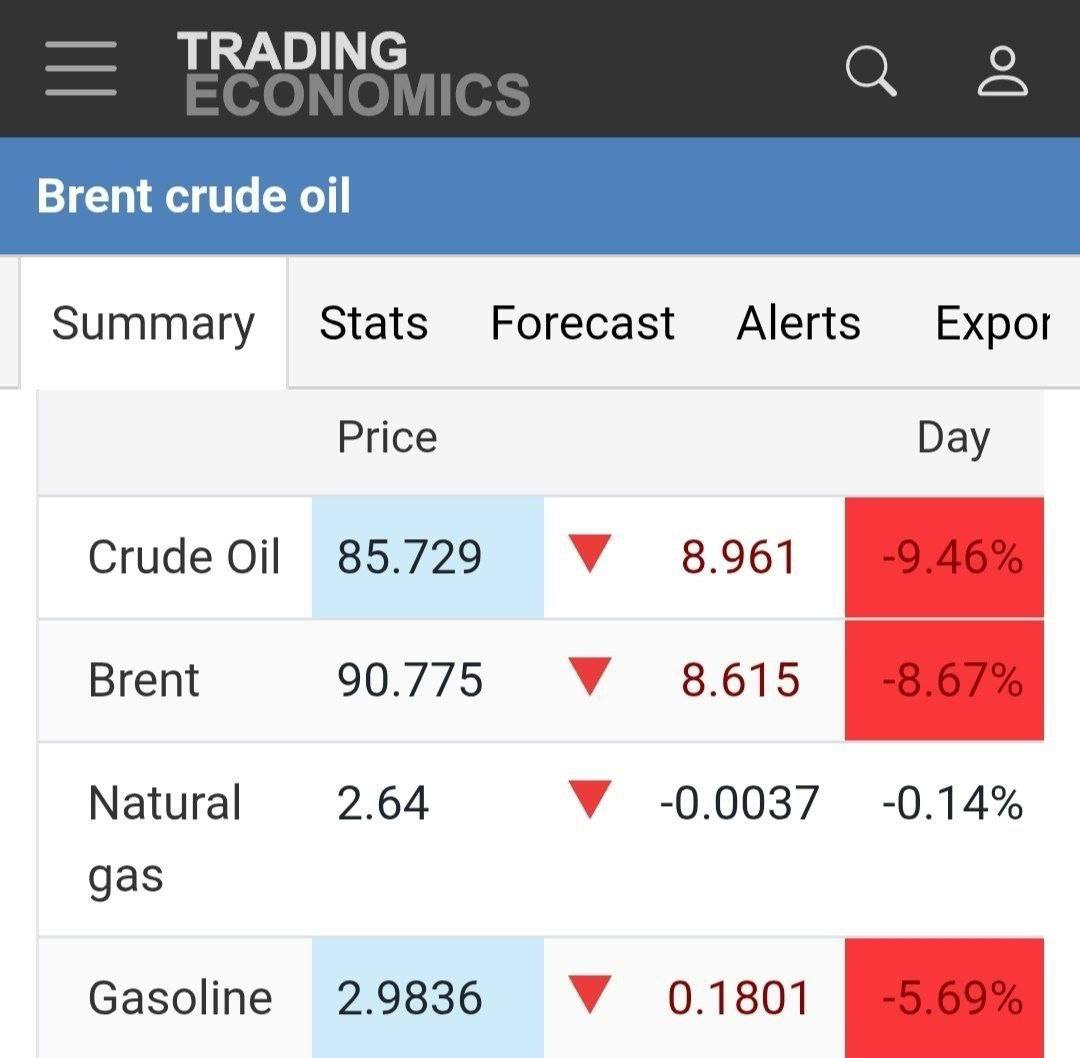This screenshot has height=1058, width=1080.
Task: Open the Brent commodity row
Action: click(144, 681)
